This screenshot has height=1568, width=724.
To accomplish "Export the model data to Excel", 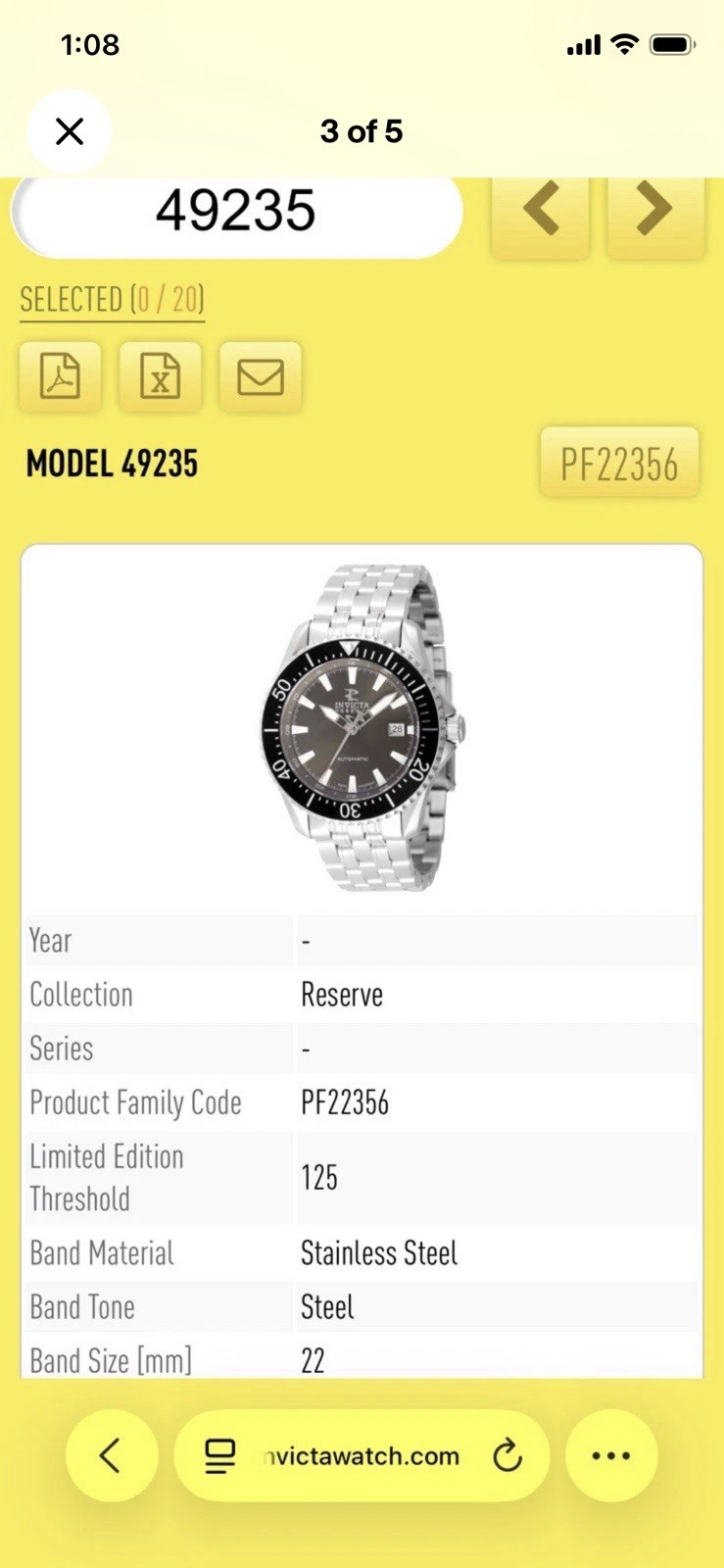I will (161, 376).
